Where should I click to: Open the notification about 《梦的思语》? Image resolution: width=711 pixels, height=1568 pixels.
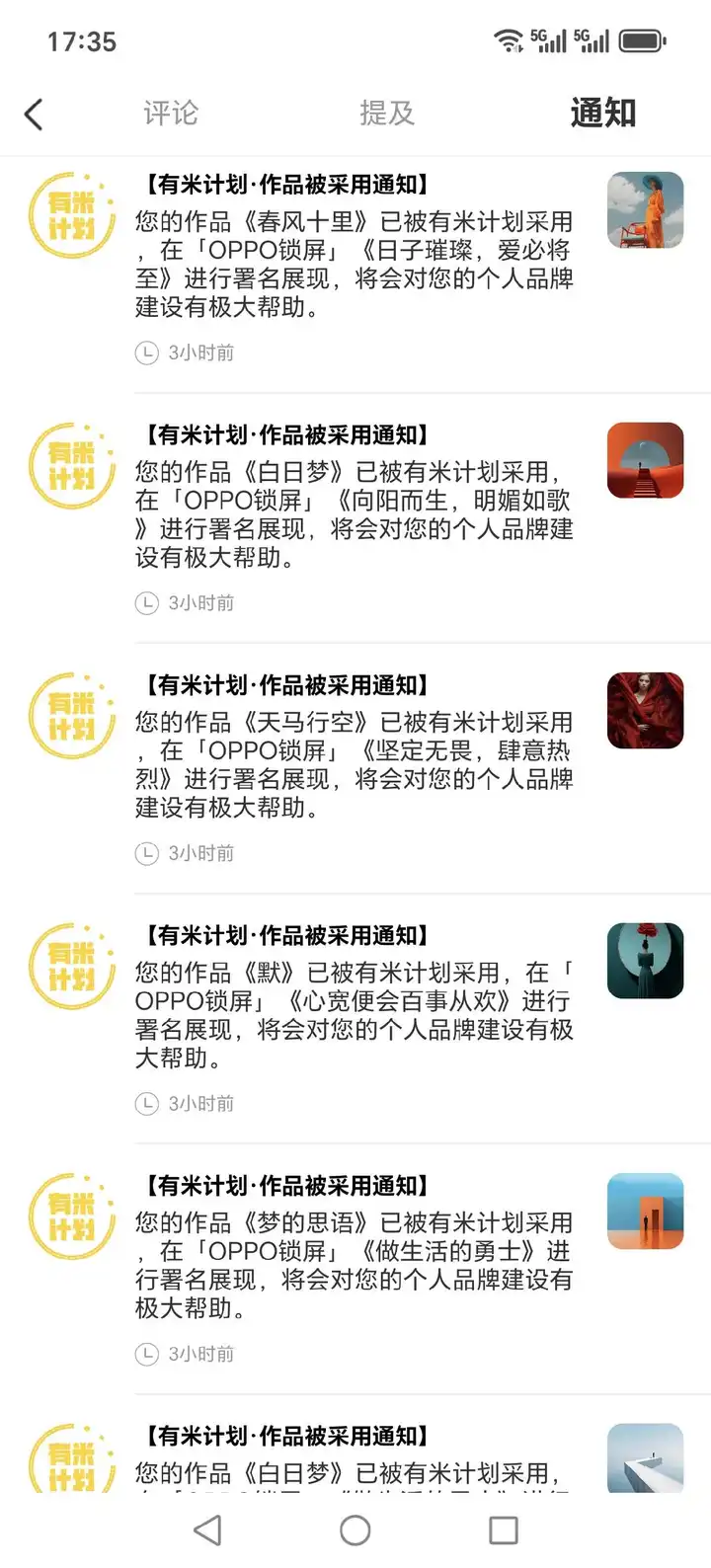[x=354, y=1265]
